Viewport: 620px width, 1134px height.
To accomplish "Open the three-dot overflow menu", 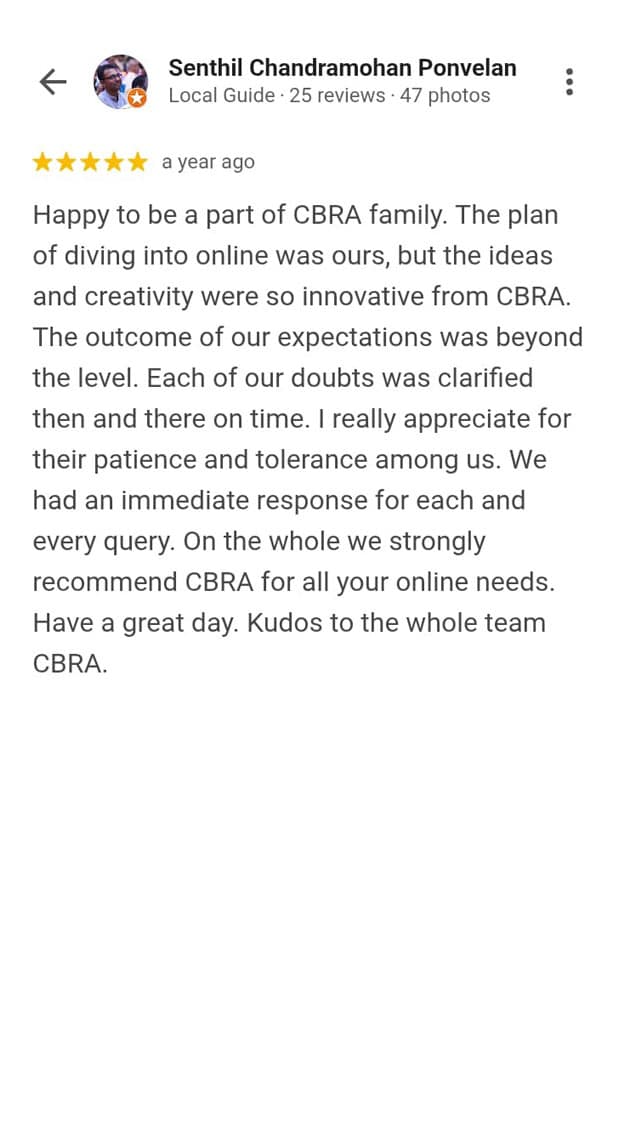I will click(569, 82).
